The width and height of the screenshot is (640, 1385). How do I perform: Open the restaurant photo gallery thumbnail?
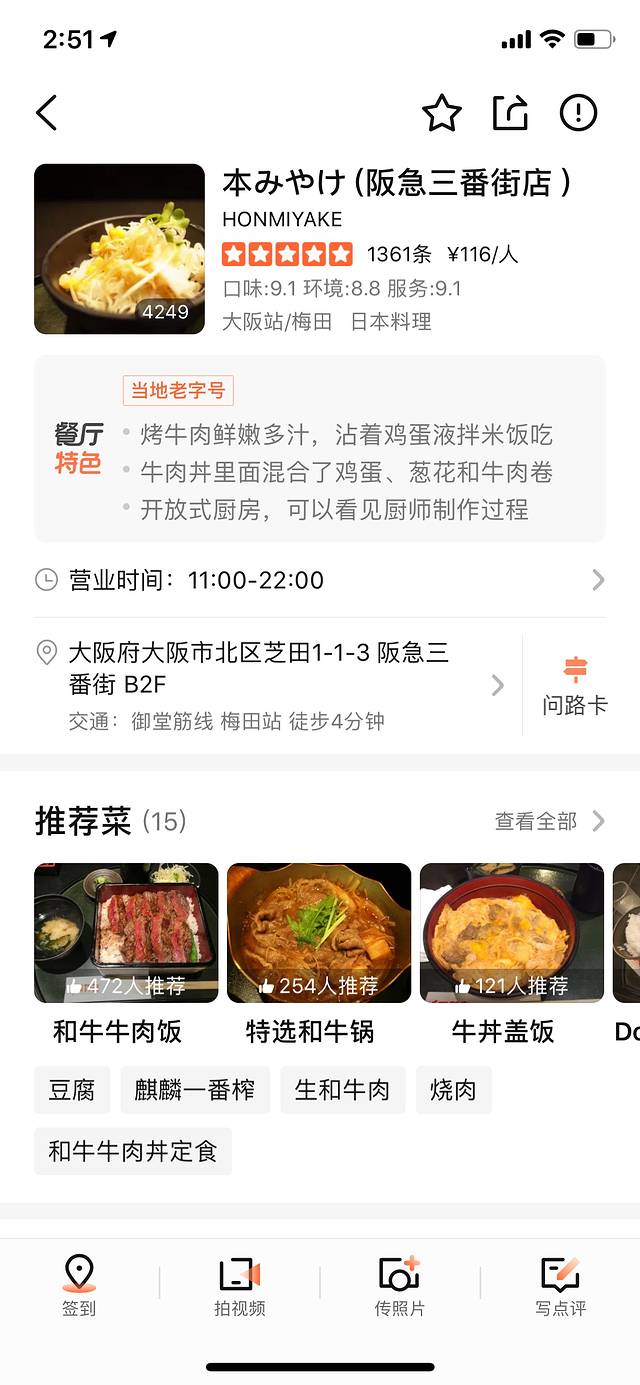(x=119, y=248)
